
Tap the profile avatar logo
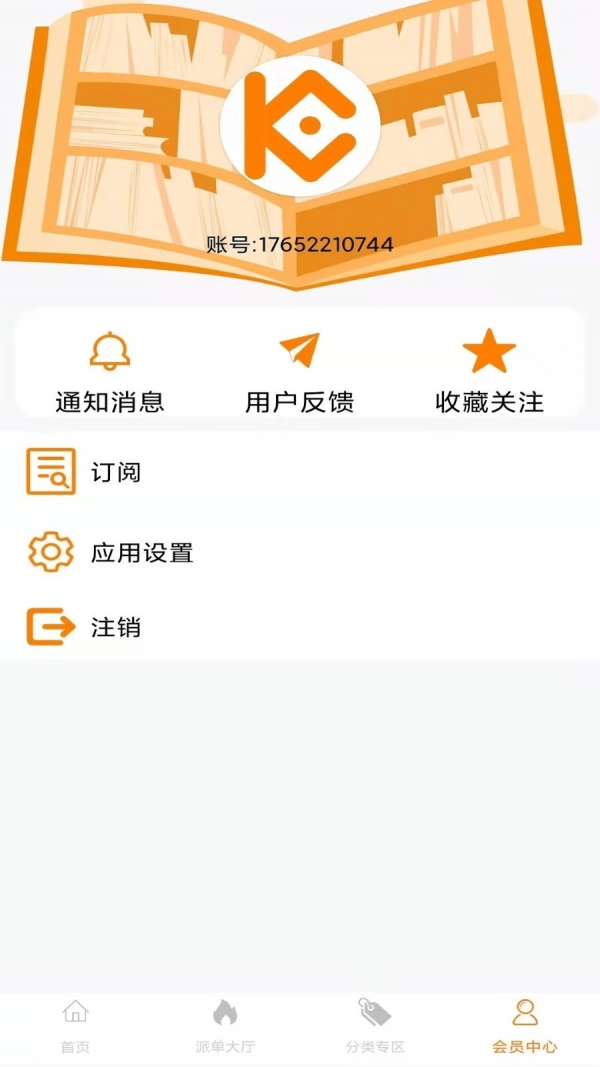(x=300, y=126)
